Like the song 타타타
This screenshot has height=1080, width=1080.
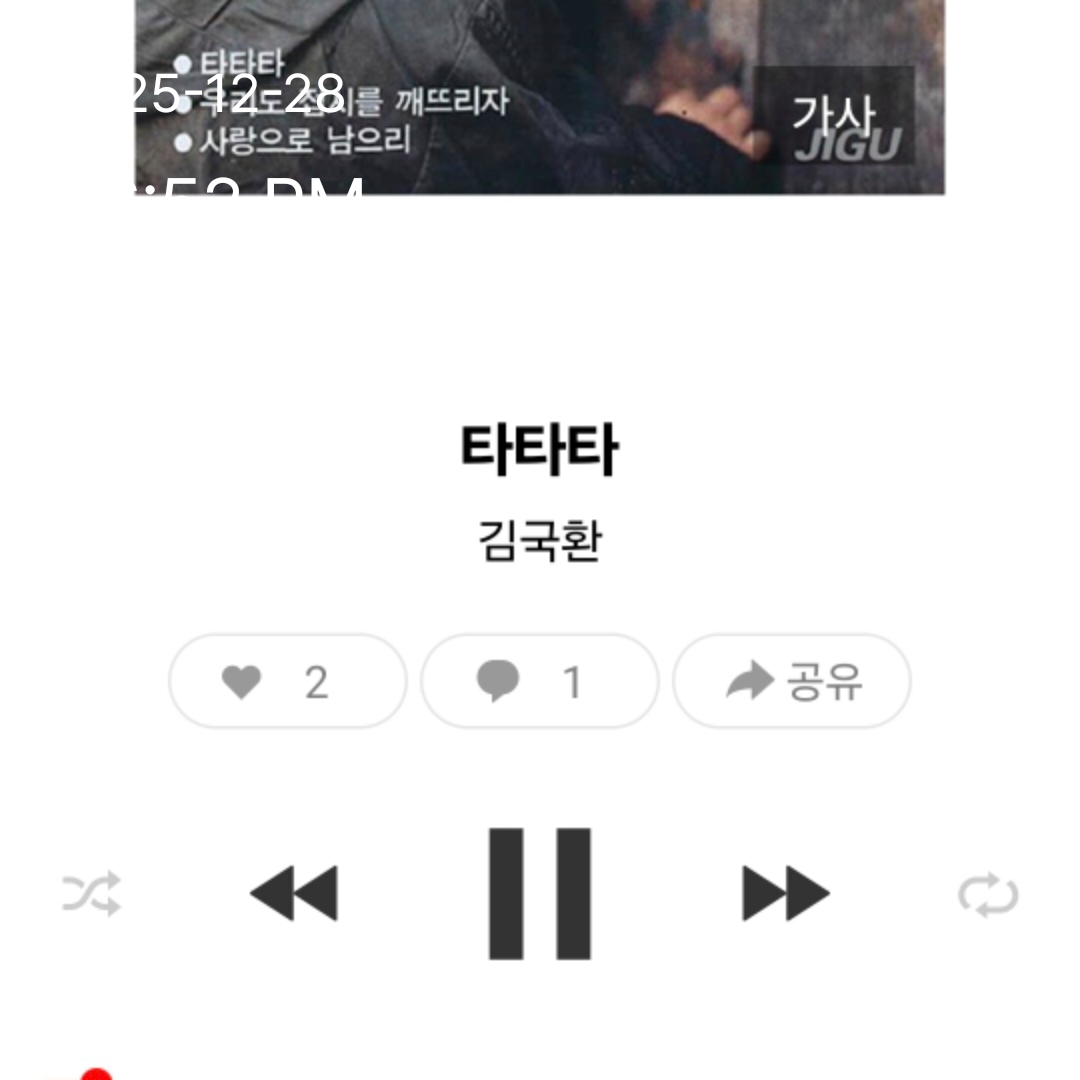pyautogui.click(x=288, y=682)
